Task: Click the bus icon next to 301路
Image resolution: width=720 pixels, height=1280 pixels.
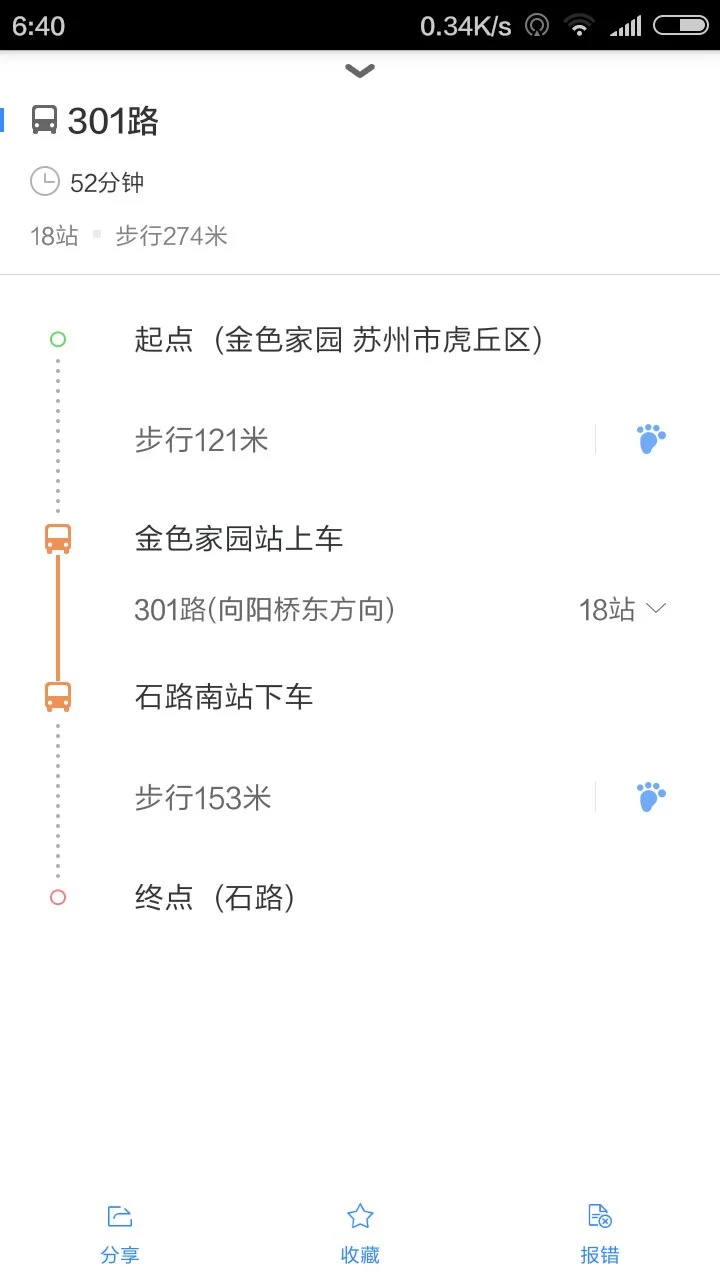Action: pyautogui.click(x=41, y=120)
